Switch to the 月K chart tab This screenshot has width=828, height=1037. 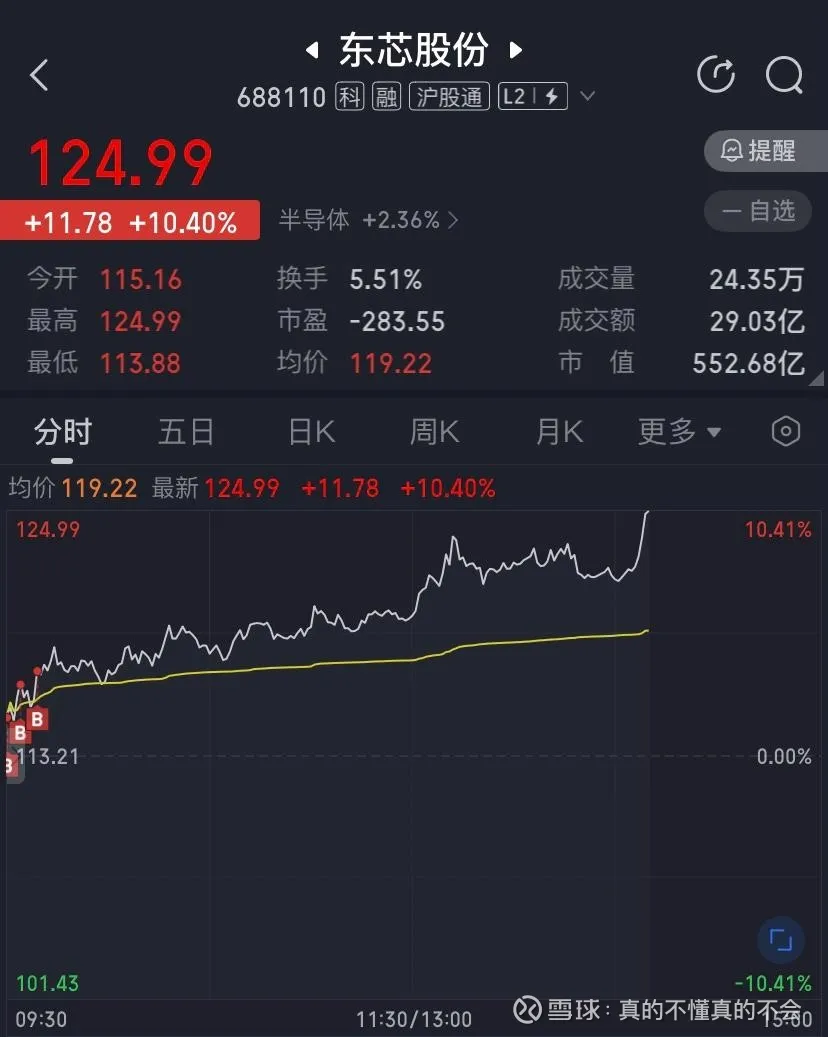(559, 432)
